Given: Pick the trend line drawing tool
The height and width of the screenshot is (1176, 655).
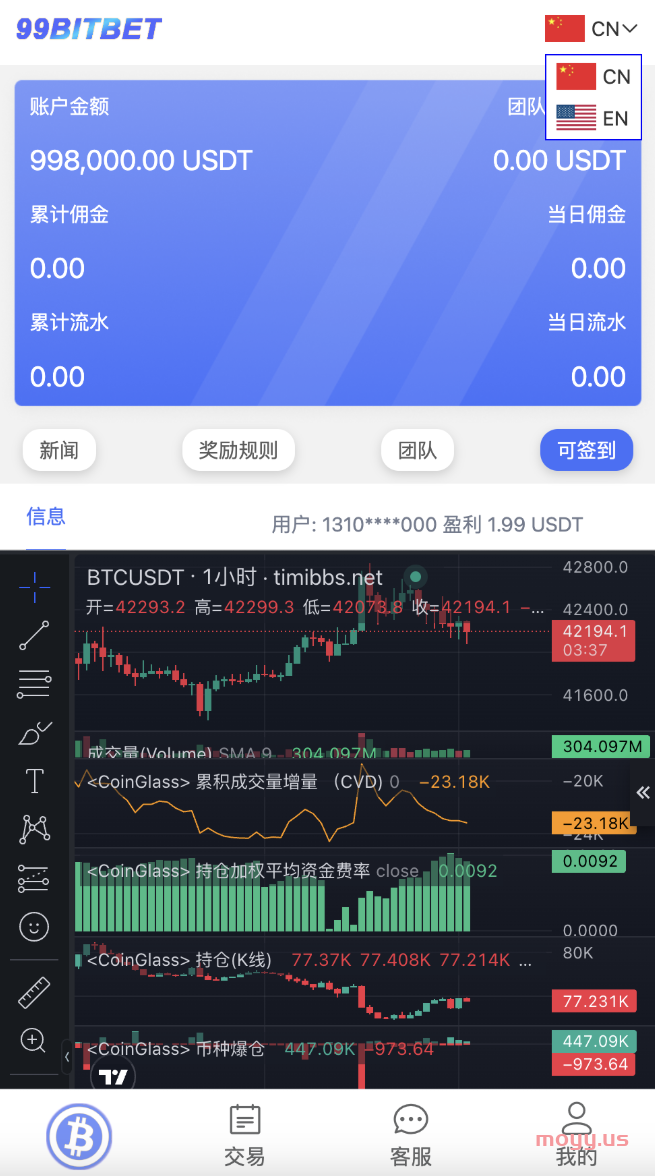Looking at the screenshot, I should click(x=35, y=635).
